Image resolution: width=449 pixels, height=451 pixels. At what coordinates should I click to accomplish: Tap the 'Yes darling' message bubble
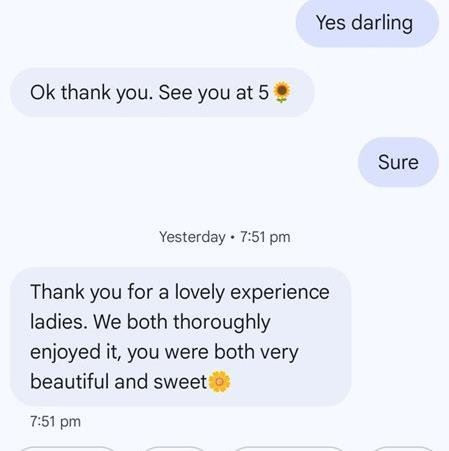[367, 23]
